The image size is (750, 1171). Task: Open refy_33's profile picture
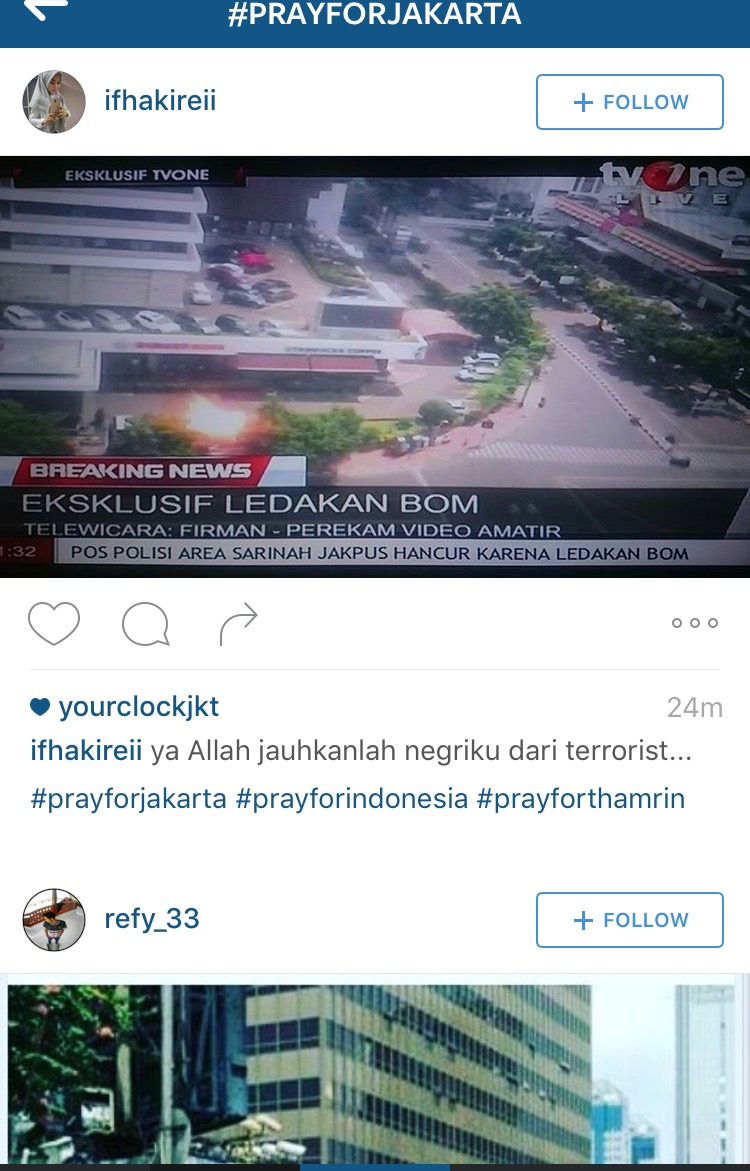(54, 920)
